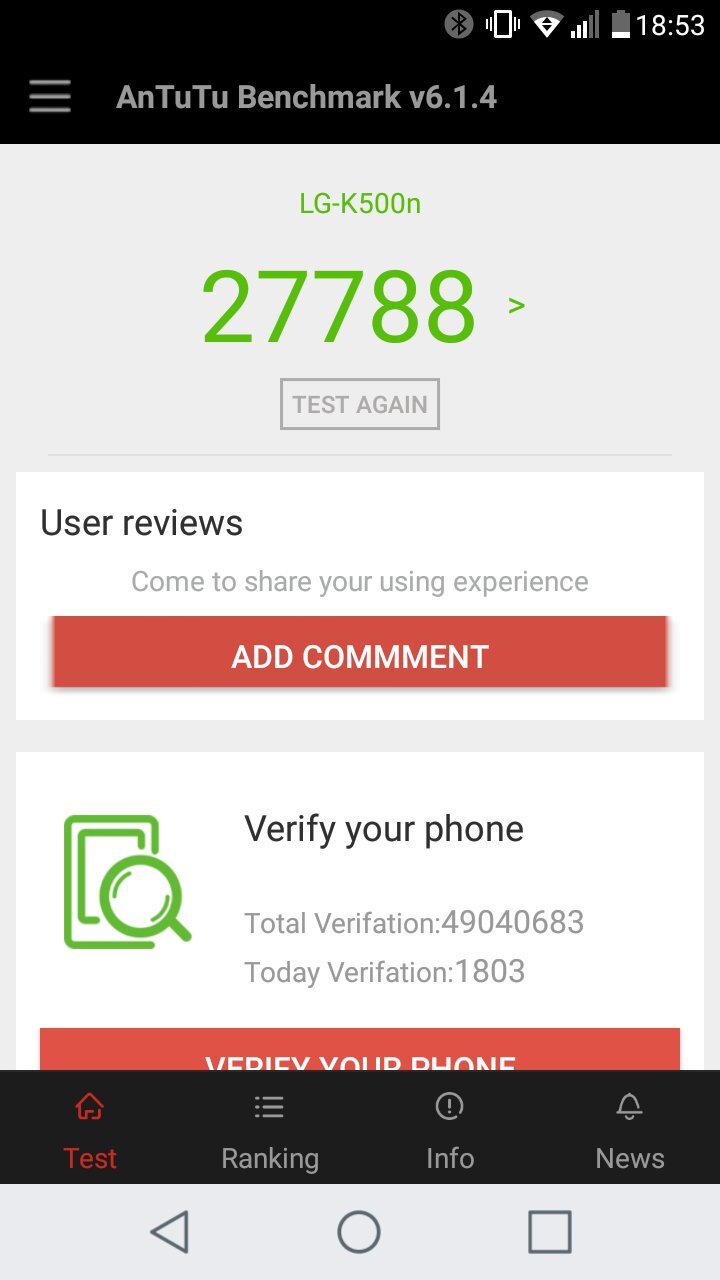Screen dimensions: 720x1280
Task: Expand benchmark score details via arrow
Action: pyautogui.click(x=516, y=306)
